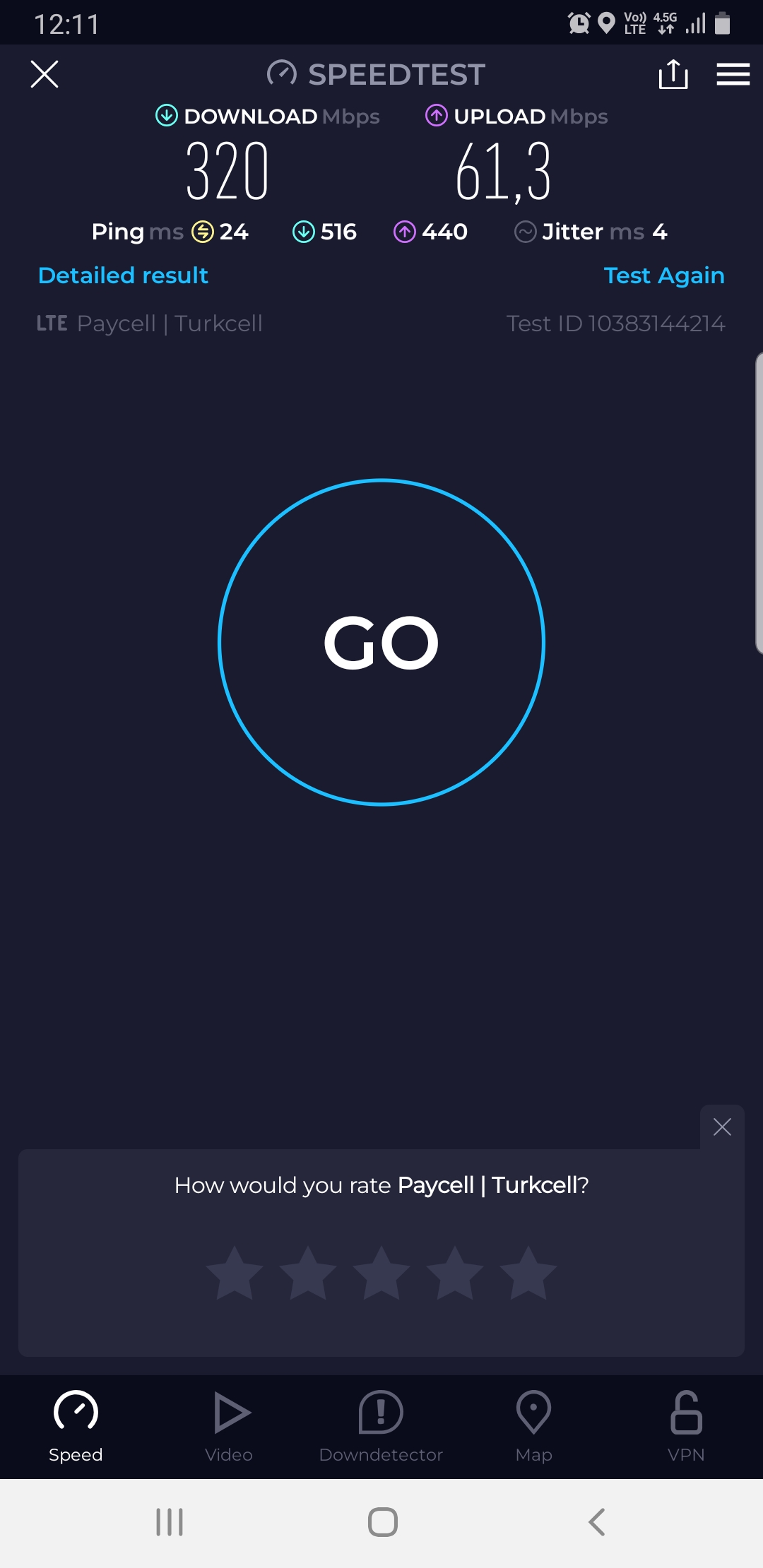Tap Test Again

664,275
